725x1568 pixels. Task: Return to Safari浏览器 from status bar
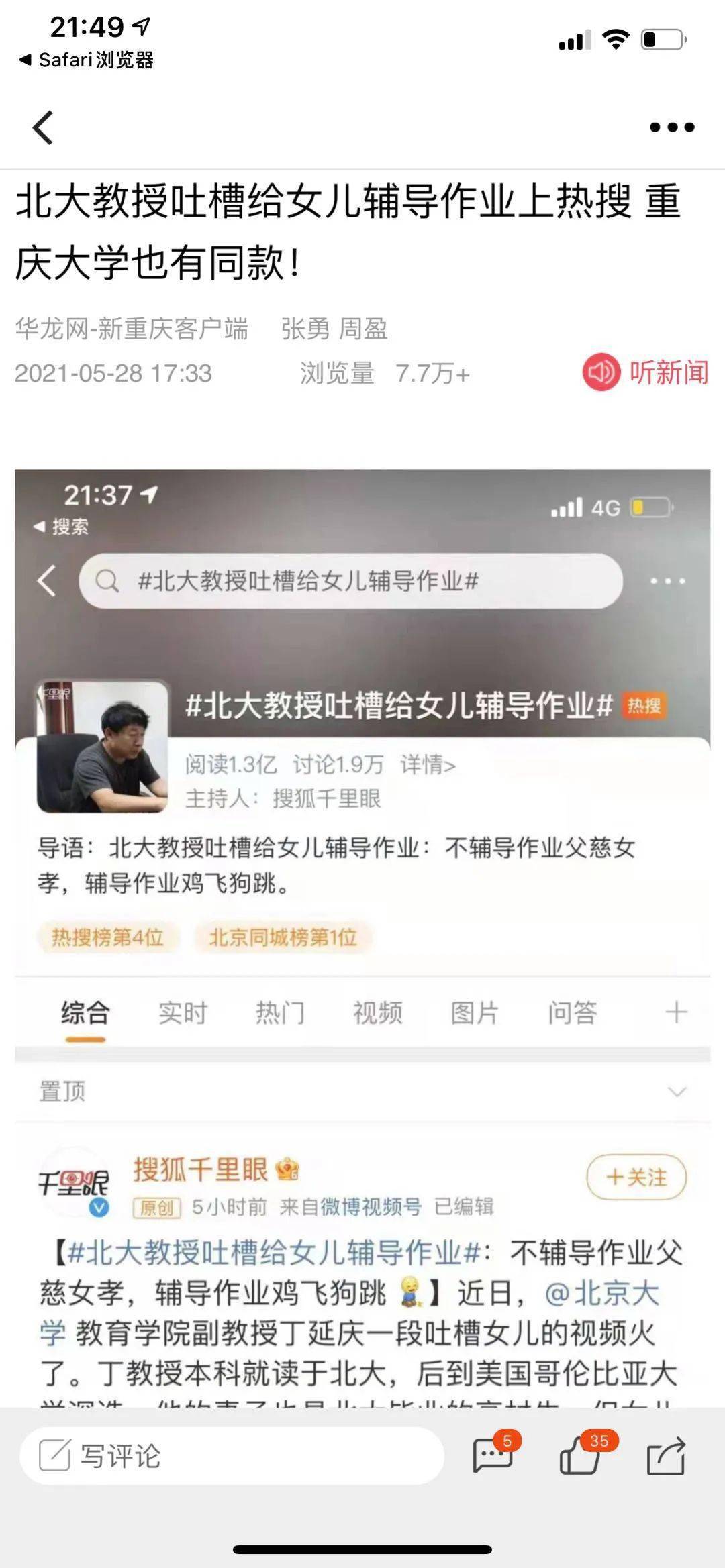tap(87, 60)
